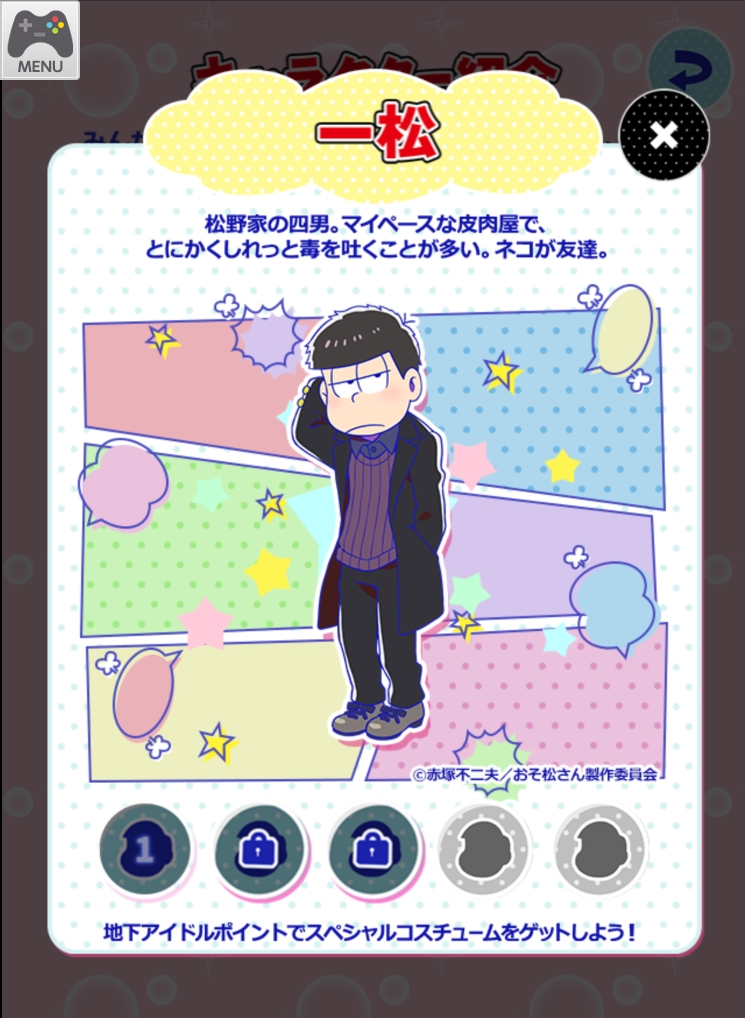This screenshot has width=745, height=1018.
Task: Select costume number 1
Action: (x=145, y=850)
